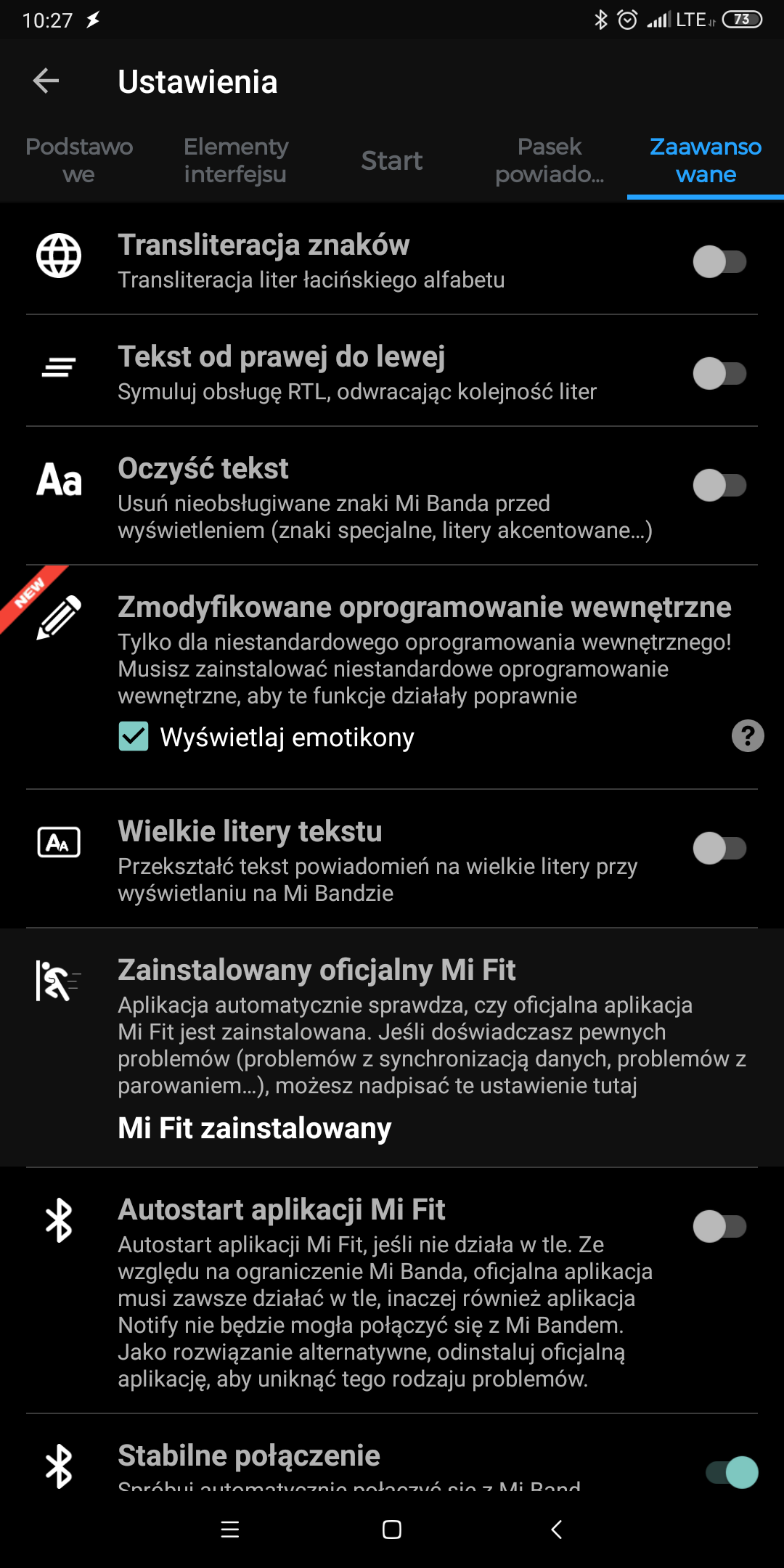The height and width of the screenshot is (1568, 784).
Task: Disable the Stabilne połączenie switch
Action: pyautogui.click(x=732, y=1473)
